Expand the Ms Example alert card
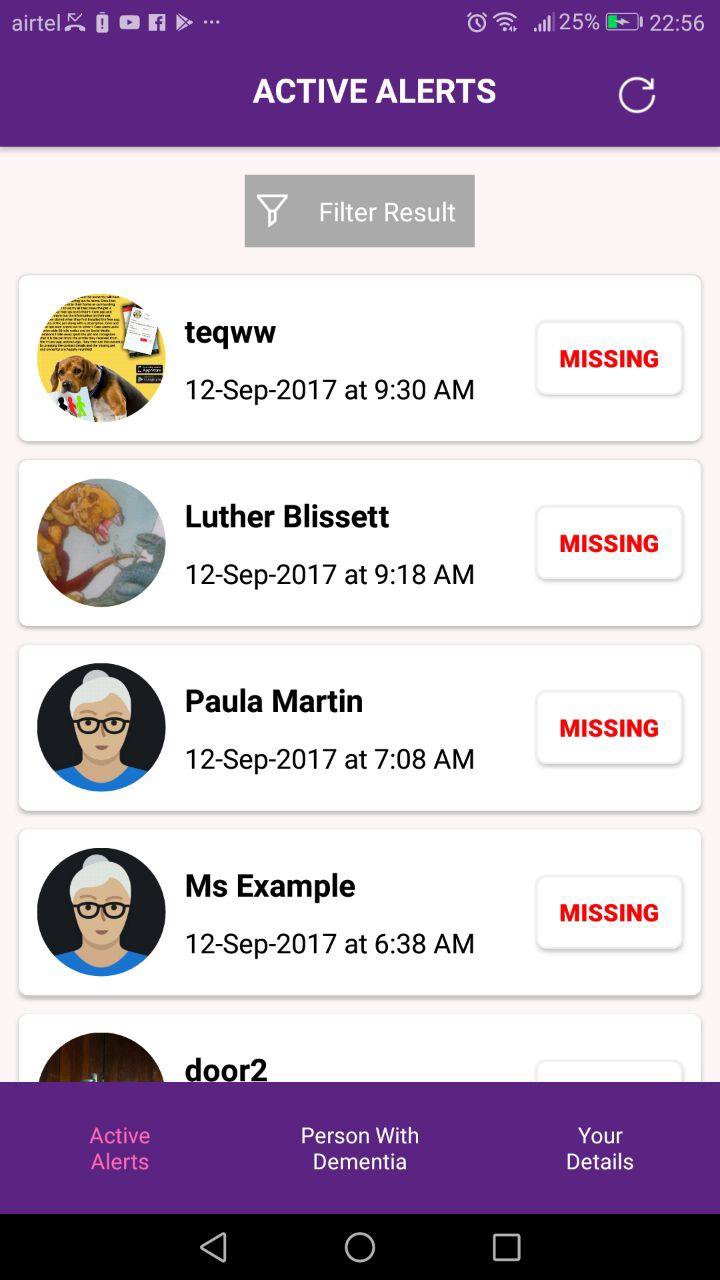This screenshot has width=720, height=1280. 360,911
